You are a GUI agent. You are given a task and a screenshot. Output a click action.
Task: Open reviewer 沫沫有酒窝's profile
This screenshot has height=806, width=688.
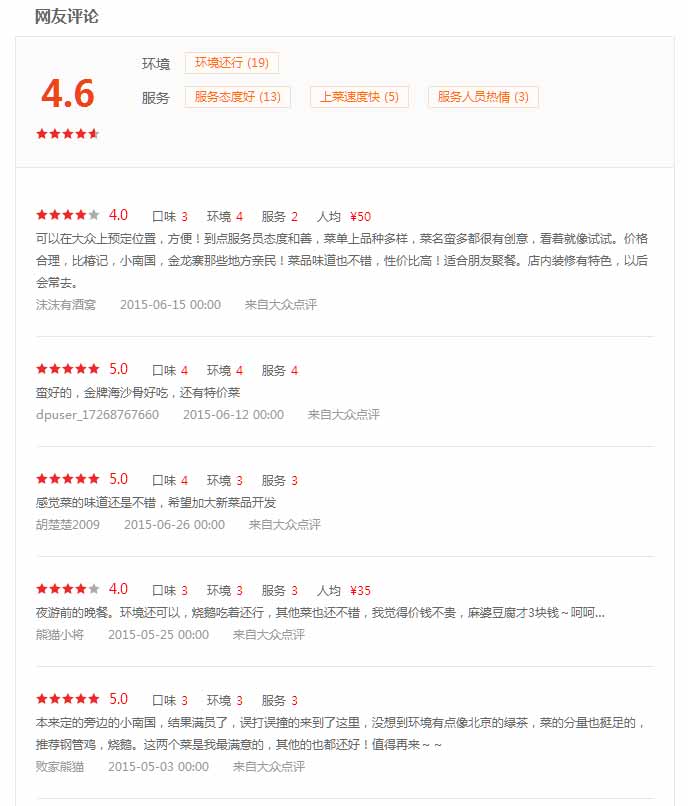pyautogui.click(x=66, y=304)
